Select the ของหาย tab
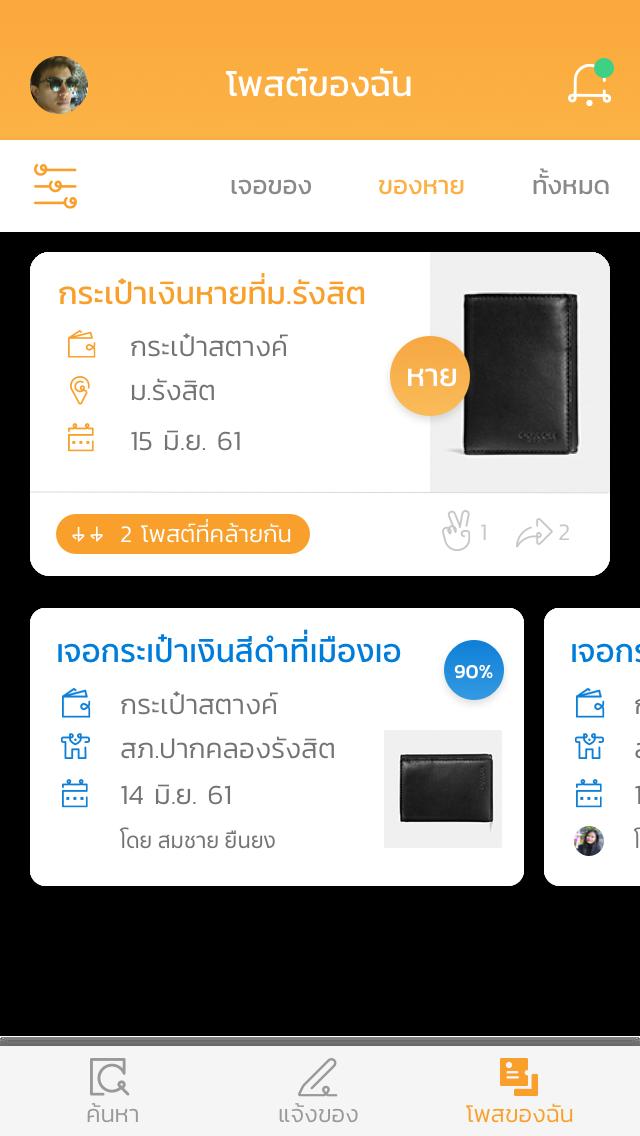Image resolution: width=640 pixels, height=1136 pixels. coord(420,186)
